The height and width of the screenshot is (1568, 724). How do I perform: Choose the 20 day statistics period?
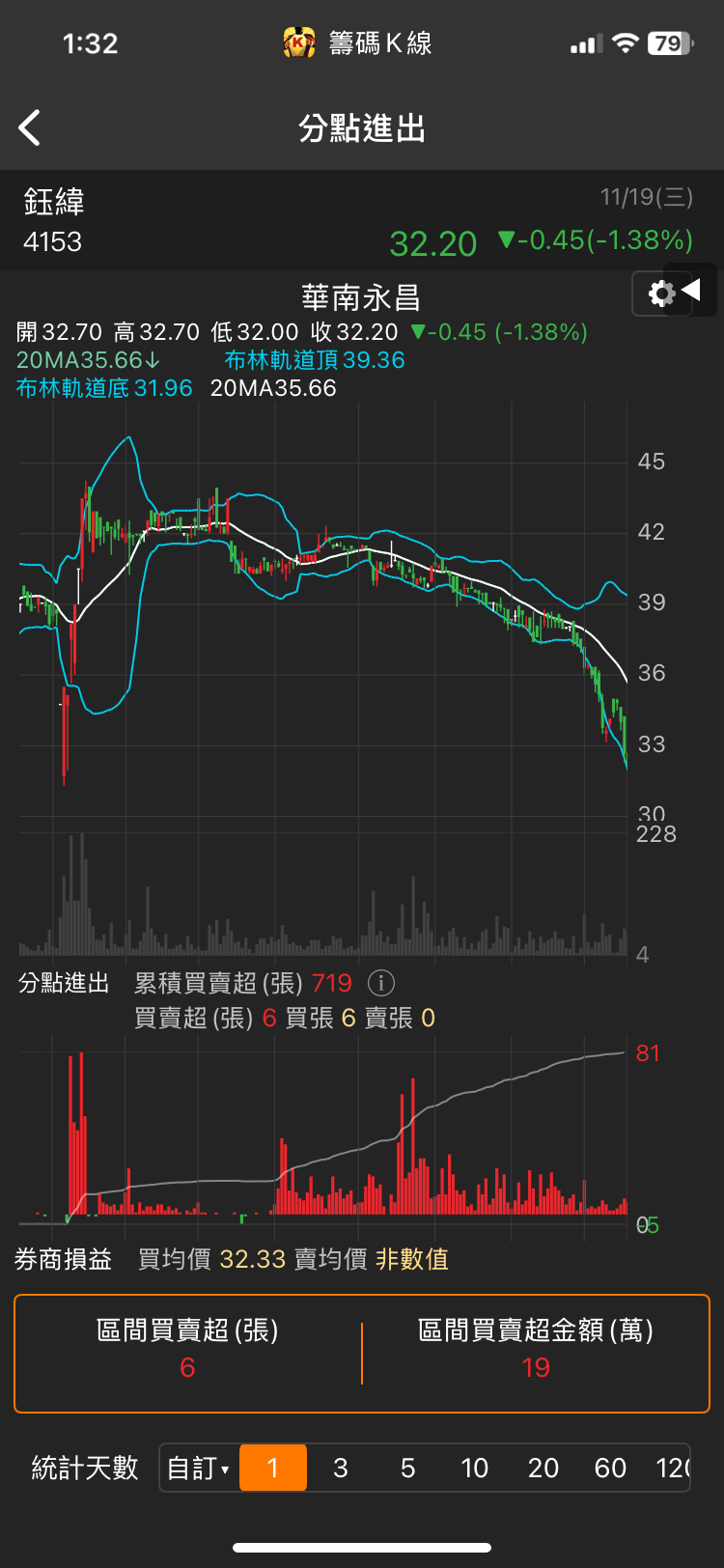pos(543,1469)
